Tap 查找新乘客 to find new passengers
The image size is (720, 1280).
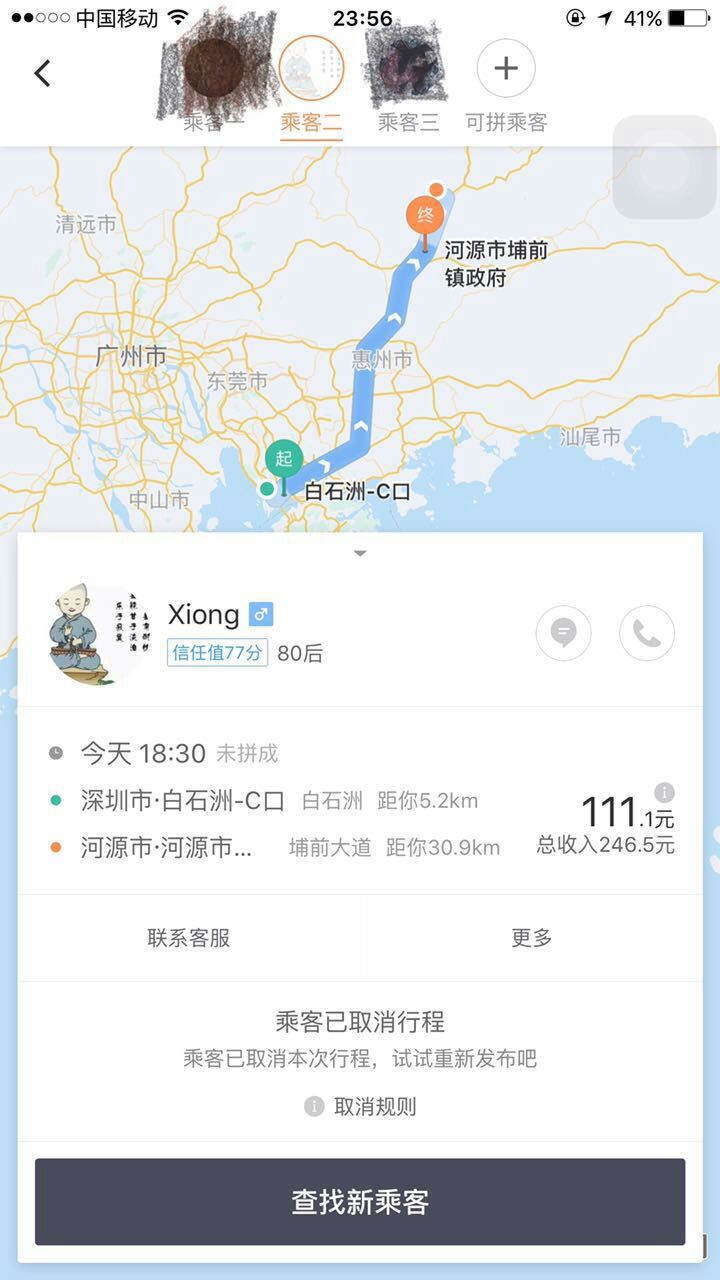point(360,1203)
